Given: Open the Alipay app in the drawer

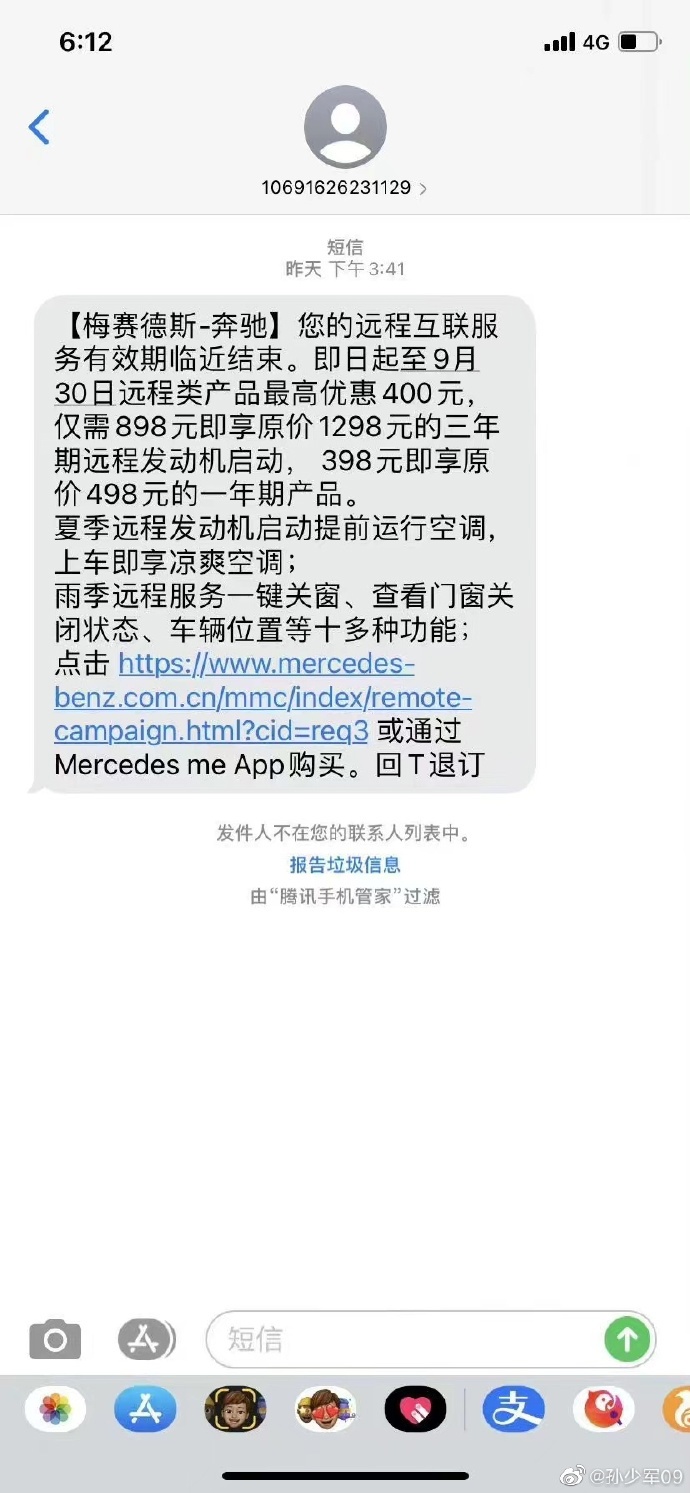Looking at the screenshot, I should pos(513,1410).
